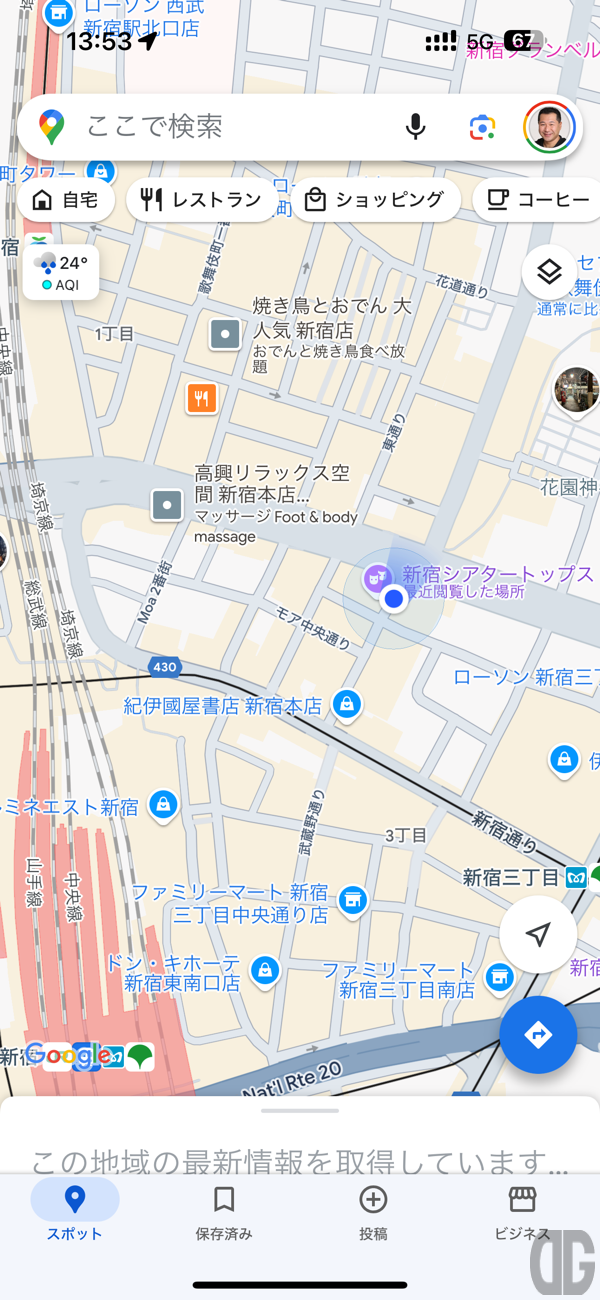600x1300 pixels.
Task: Open Google Lens camera search
Action: pyautogui.click(x=482, y=127)
